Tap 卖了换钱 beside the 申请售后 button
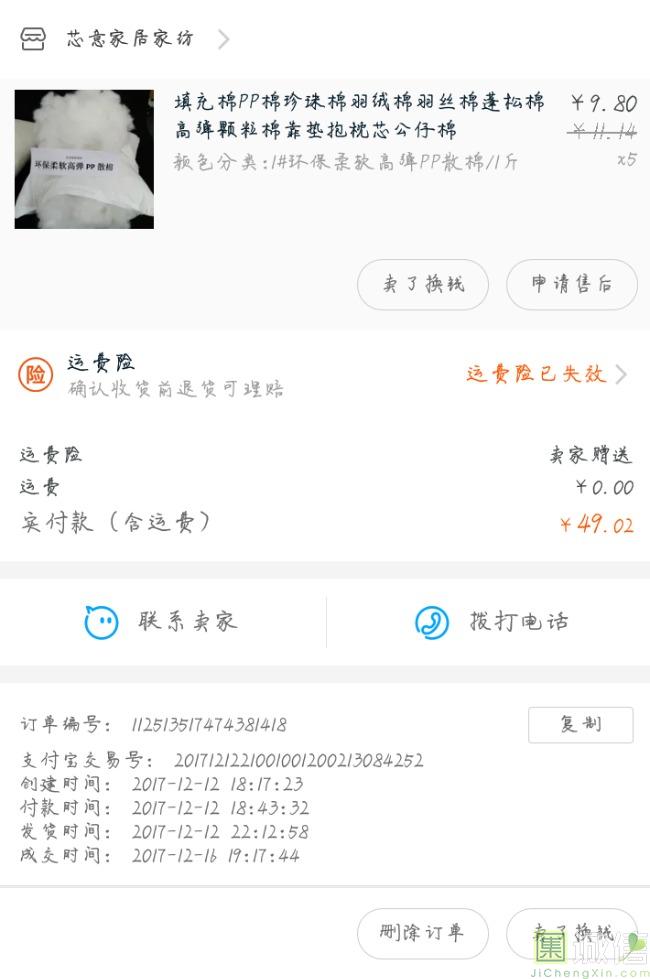Viewport: 650px width, 979px height. point(423,285)
